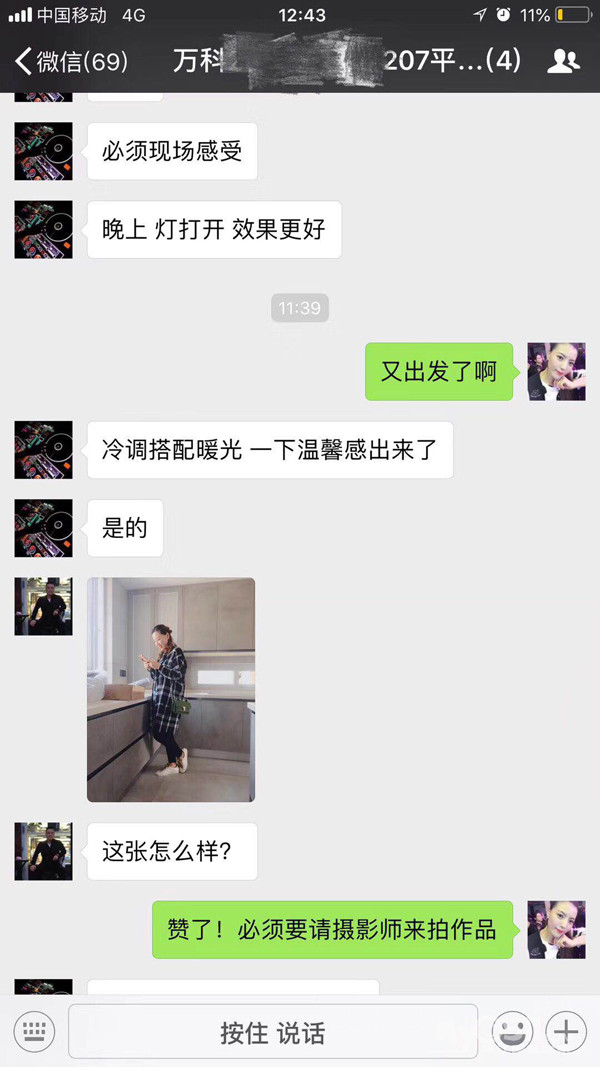The image size is (600, 1067).
Task: Open the avatar beside 必须现场感受
Action: click(x=43, y=151)
